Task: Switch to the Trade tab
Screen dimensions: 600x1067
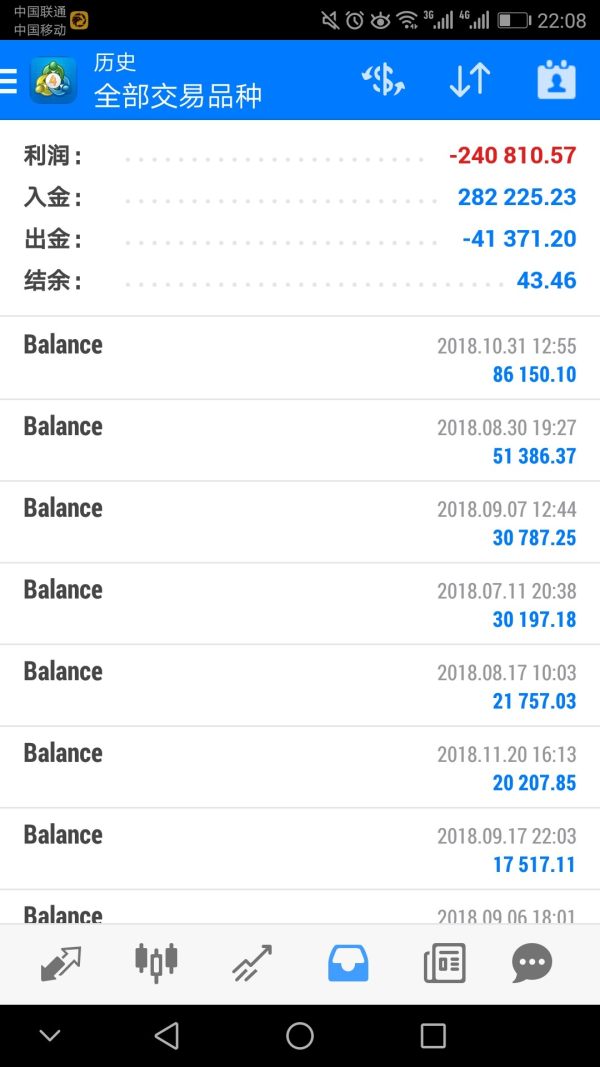Action: [252, 964]
